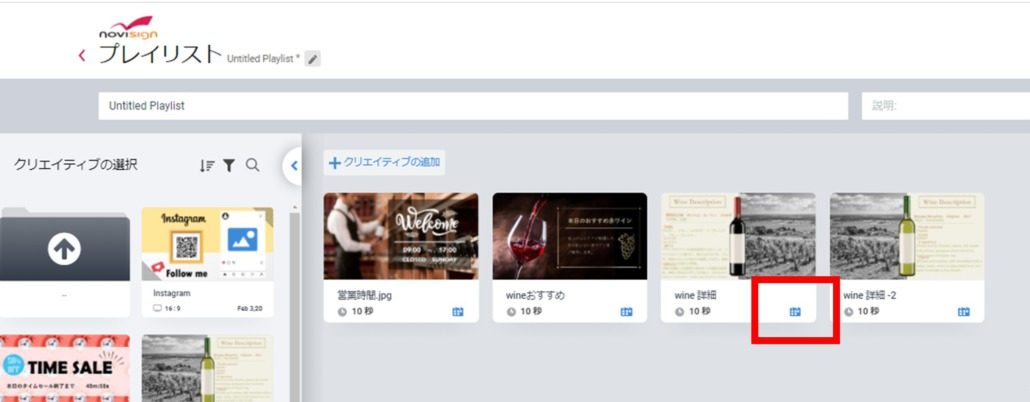Open the 営業時間.jpg playlist item
This screenshot has height=402, width=1030.
tap(400, 237)
